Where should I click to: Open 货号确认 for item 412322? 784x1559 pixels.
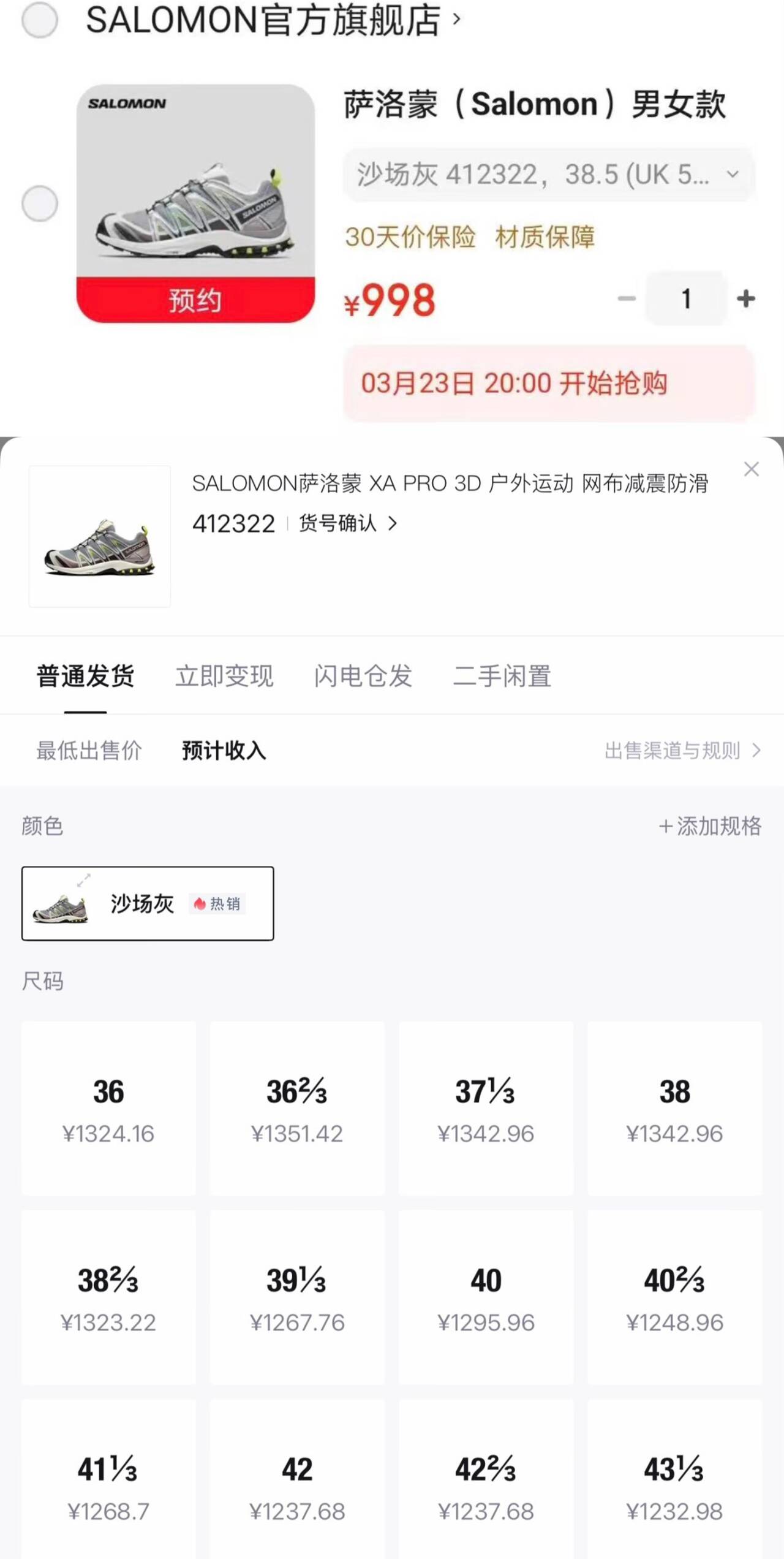[347, 523]
